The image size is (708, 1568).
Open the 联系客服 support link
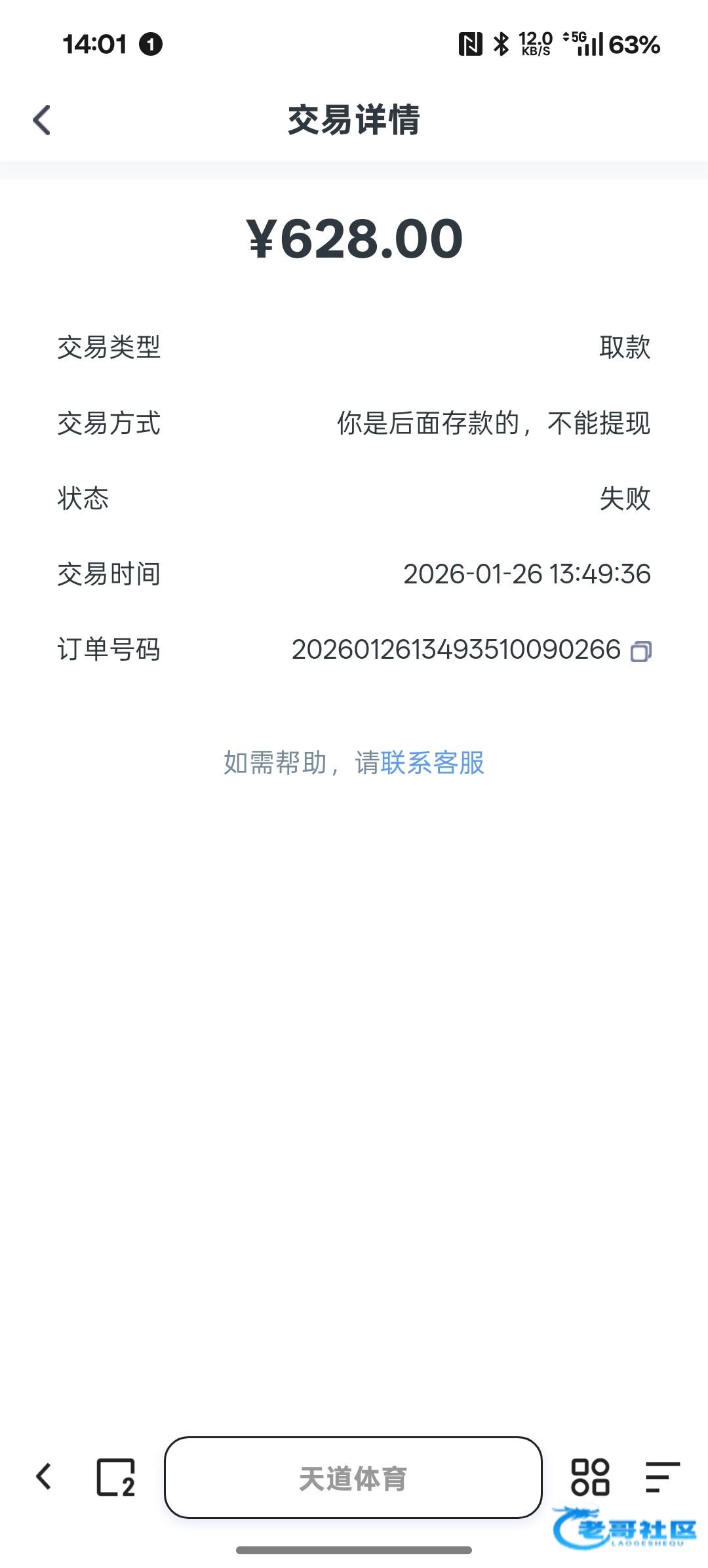(x=432, y=762)
